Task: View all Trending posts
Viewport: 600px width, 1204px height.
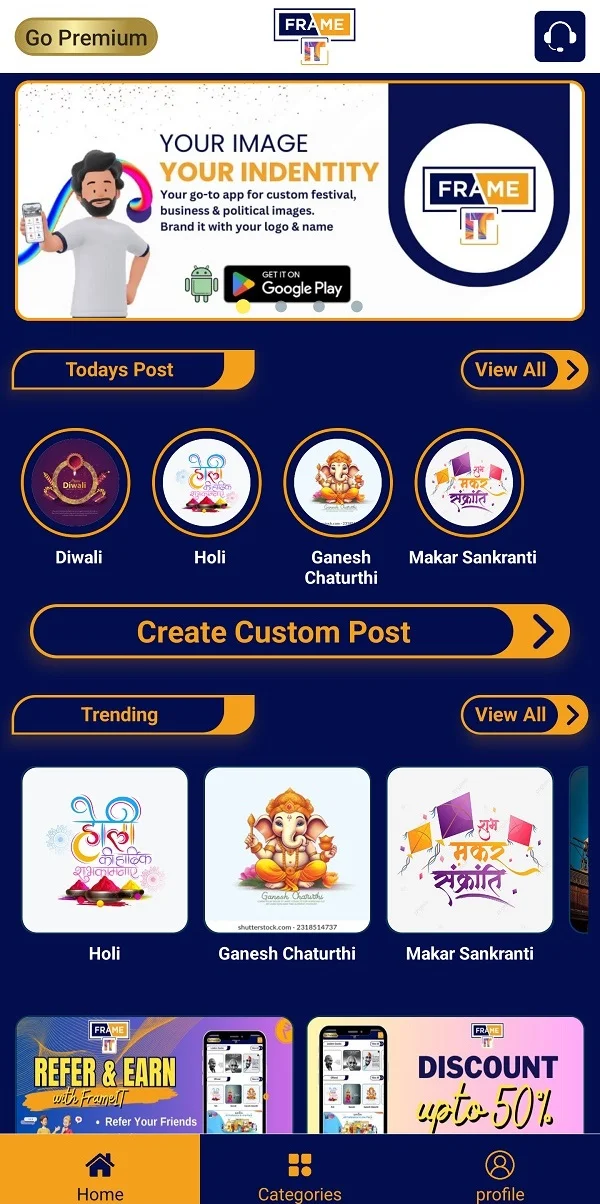Action: pyautogui.click(x=524, y=715)
